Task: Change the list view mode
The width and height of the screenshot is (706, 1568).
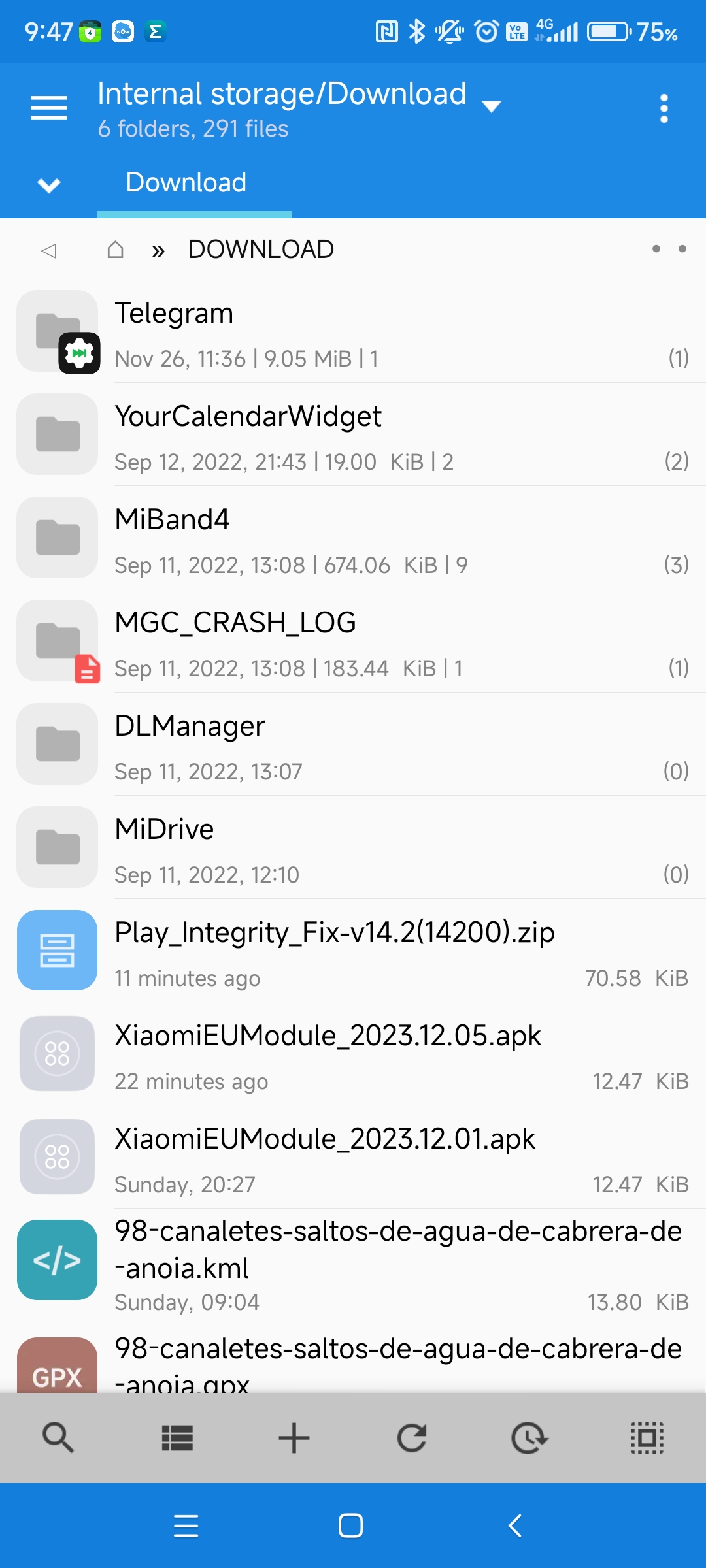Action: [176, 1438]
